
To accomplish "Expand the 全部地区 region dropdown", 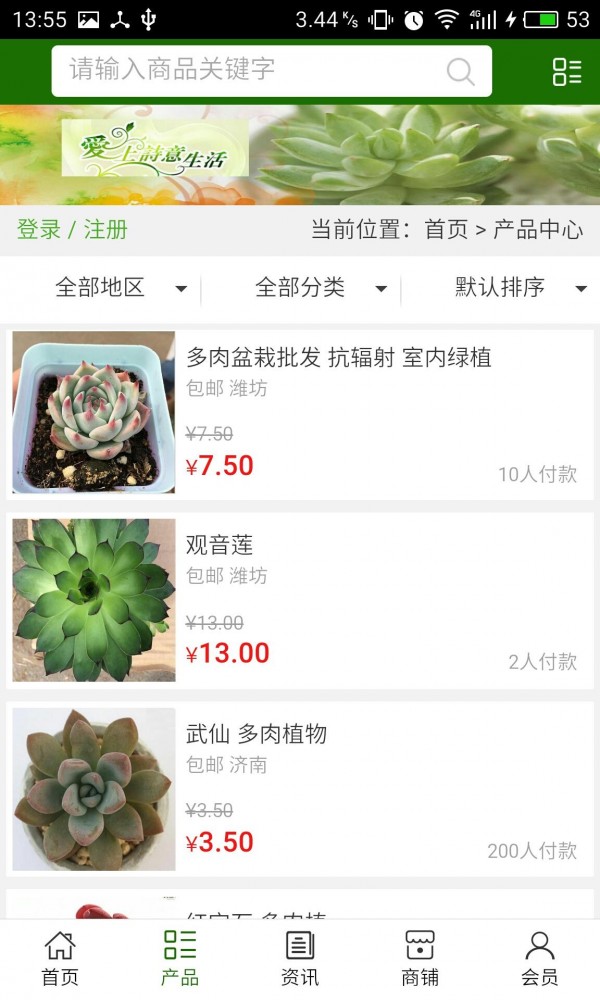I will [120, 288].
